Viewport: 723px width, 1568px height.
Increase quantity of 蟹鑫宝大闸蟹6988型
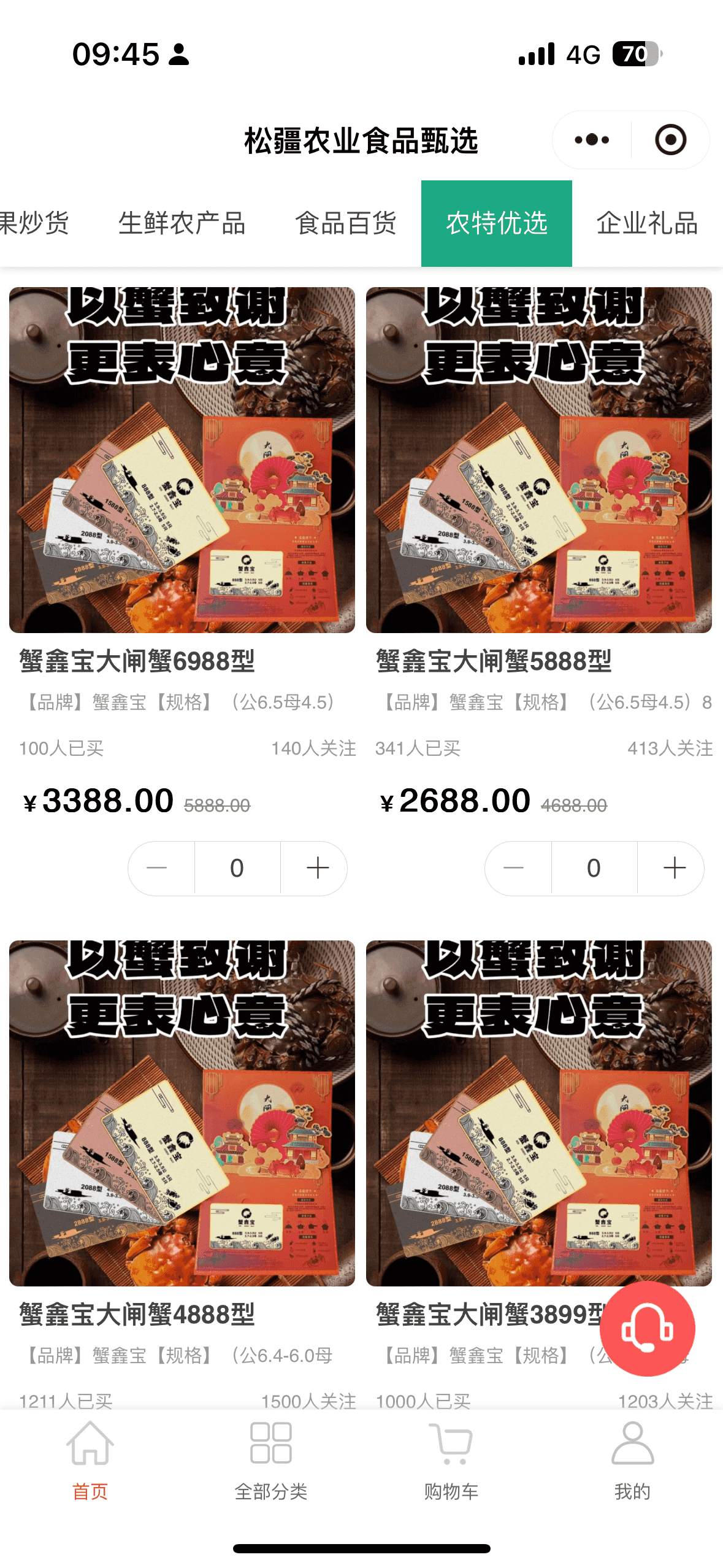[317, 868]
